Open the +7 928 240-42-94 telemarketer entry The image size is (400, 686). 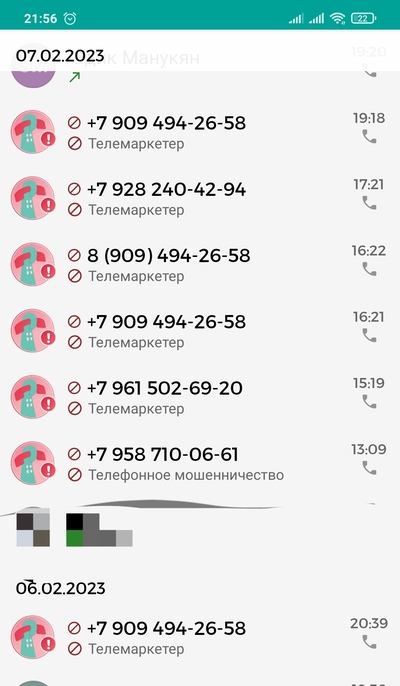200,198
